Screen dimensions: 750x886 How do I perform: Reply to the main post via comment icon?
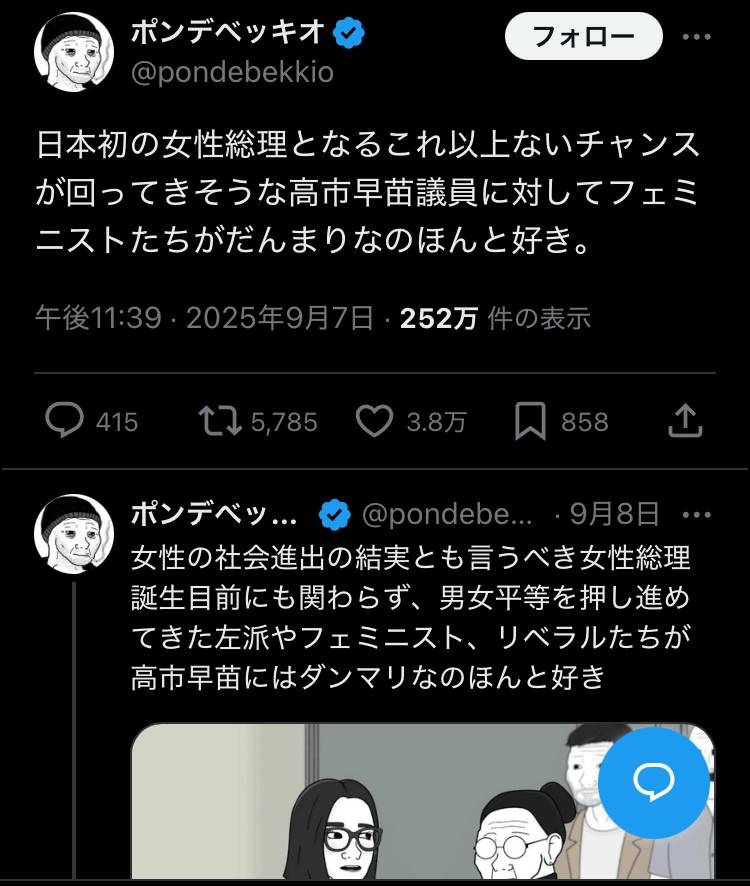[65, 422]
